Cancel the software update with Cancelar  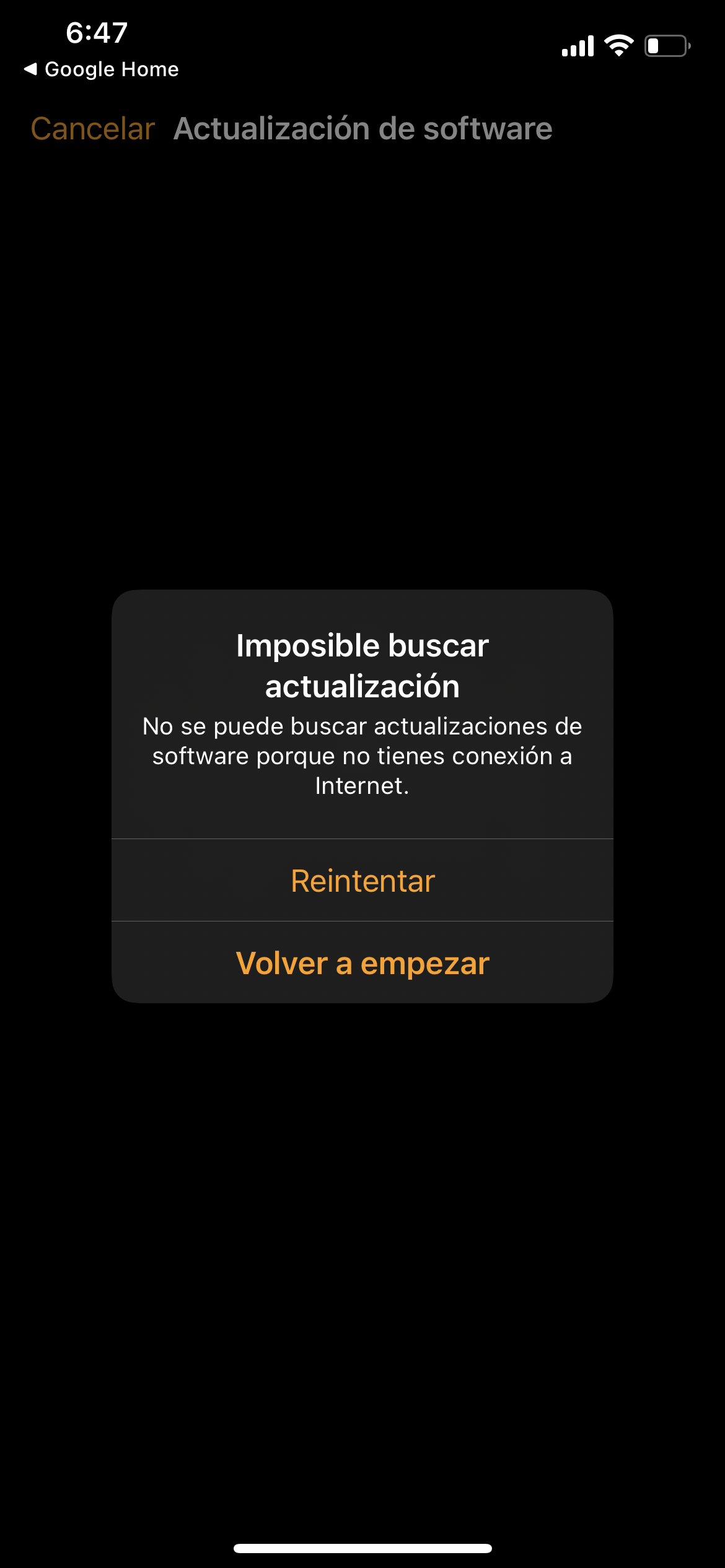click(x=93, y=129)
